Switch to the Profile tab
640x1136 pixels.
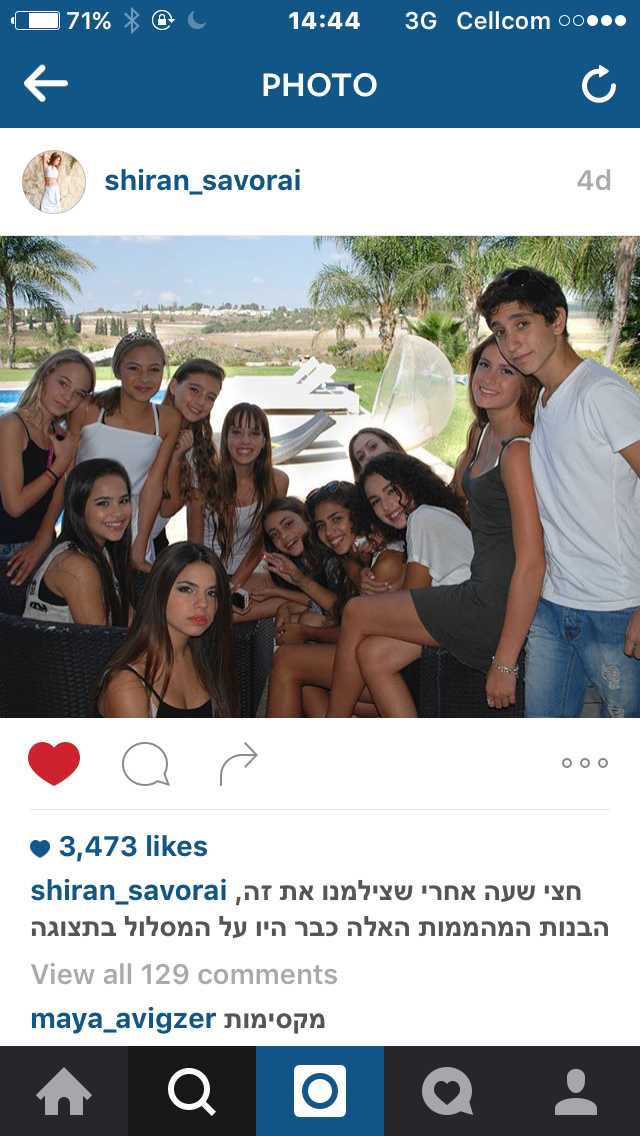pos(576,1091)
